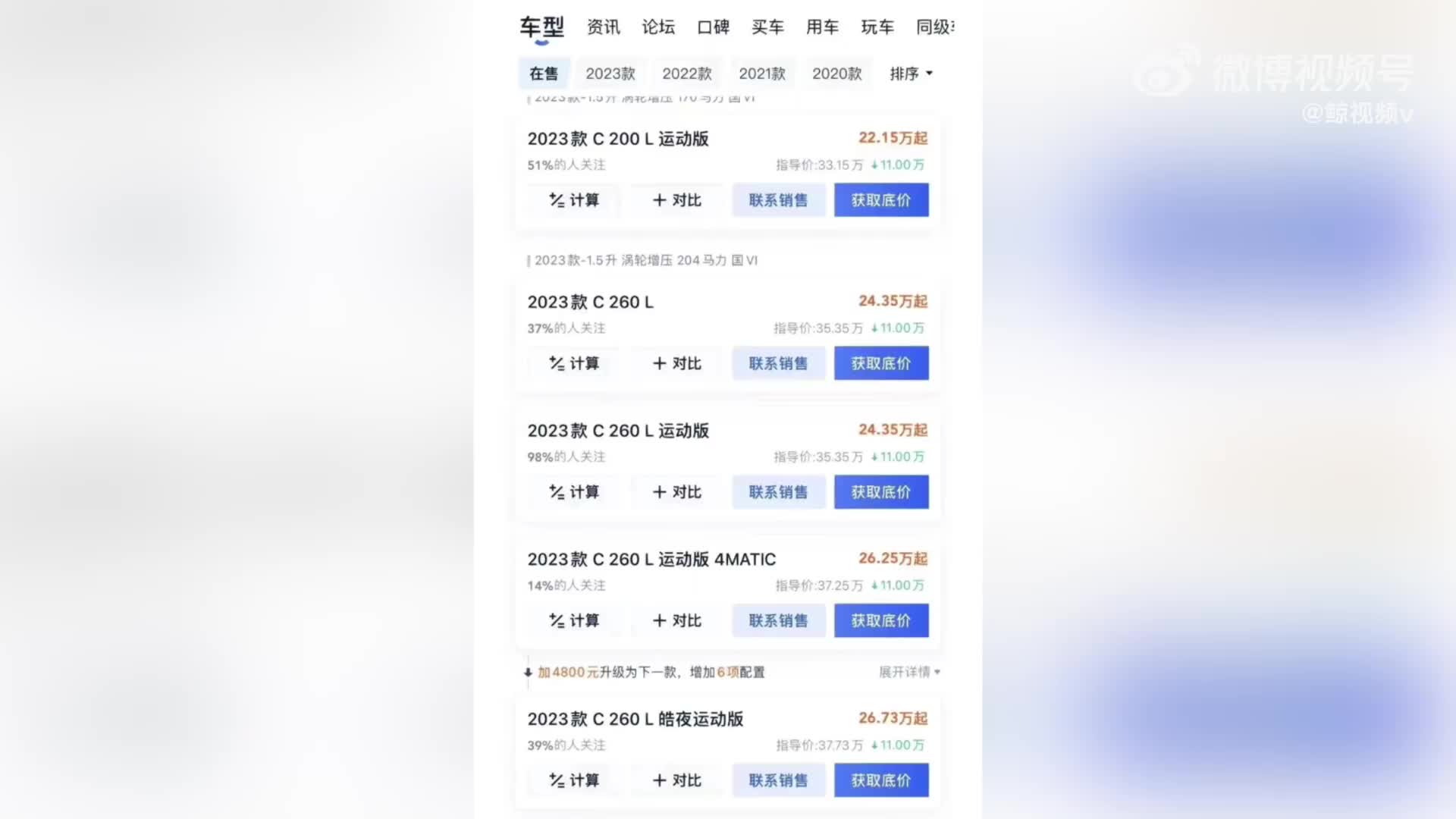Tap 联系销售 for C 260 L 运动版 4MATIC
Viewport: 1456px width, 819px height.
(778, 620)
